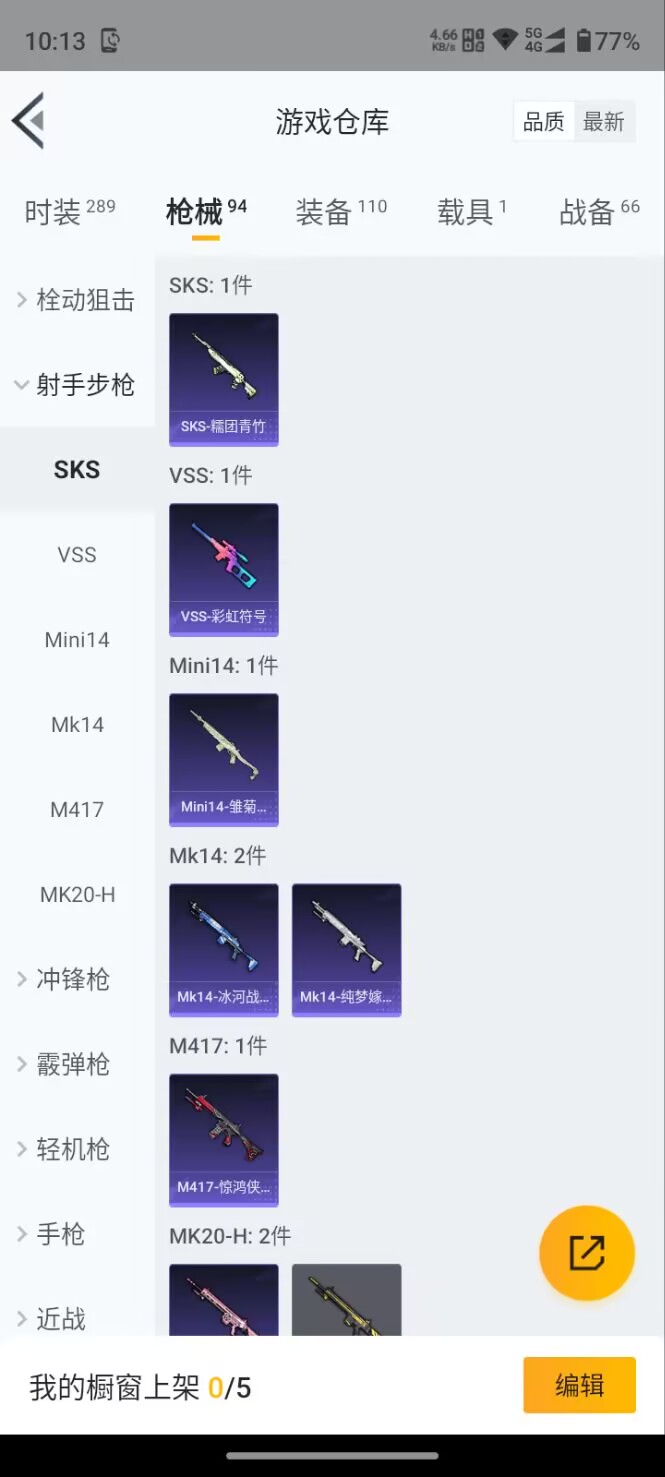Open the Mk14-冰河战 skin tile
This screenshot has height=1477, width=665.
[224, 949]
